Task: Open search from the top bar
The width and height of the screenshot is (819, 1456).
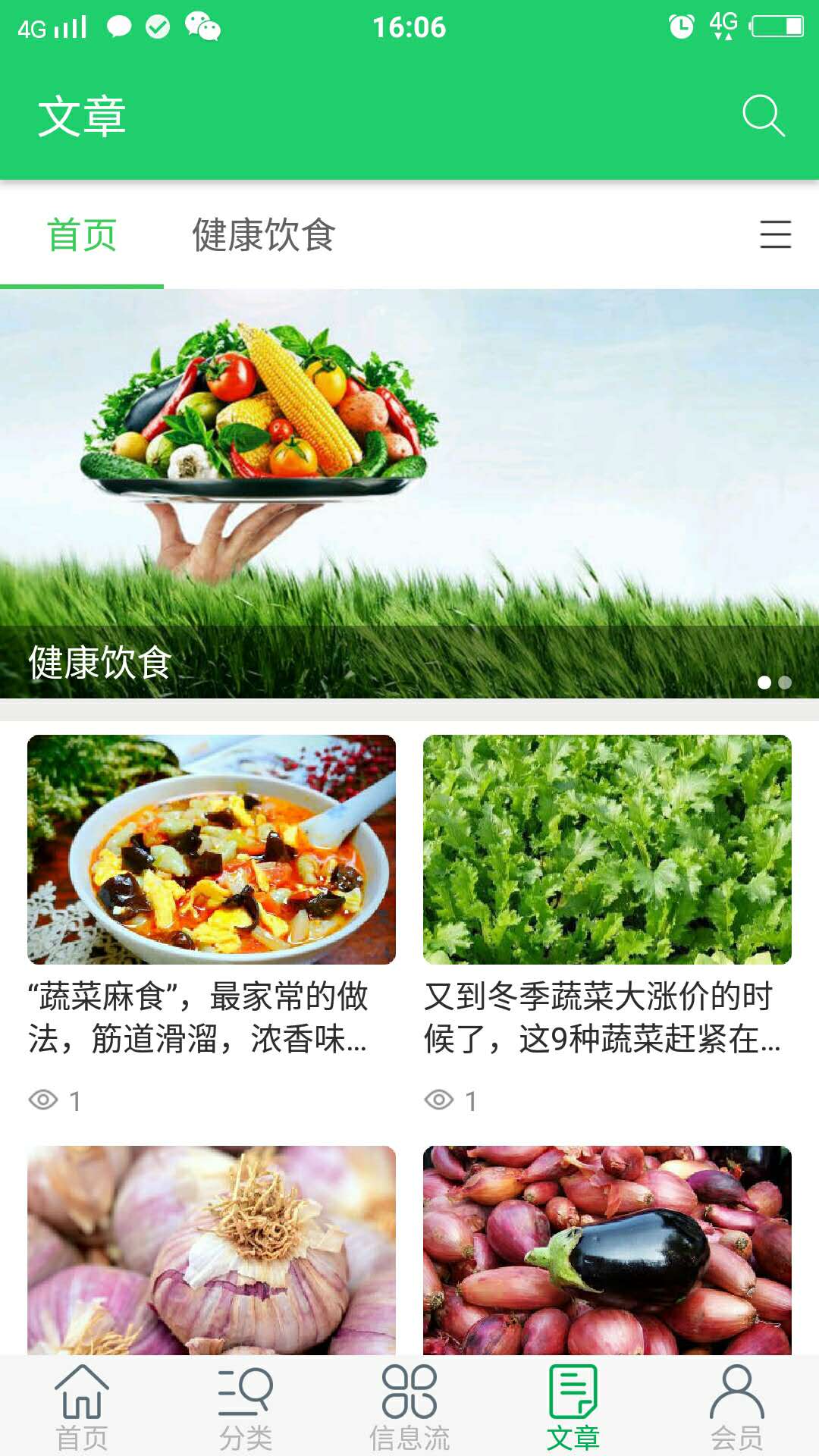Action: point(764,115)
